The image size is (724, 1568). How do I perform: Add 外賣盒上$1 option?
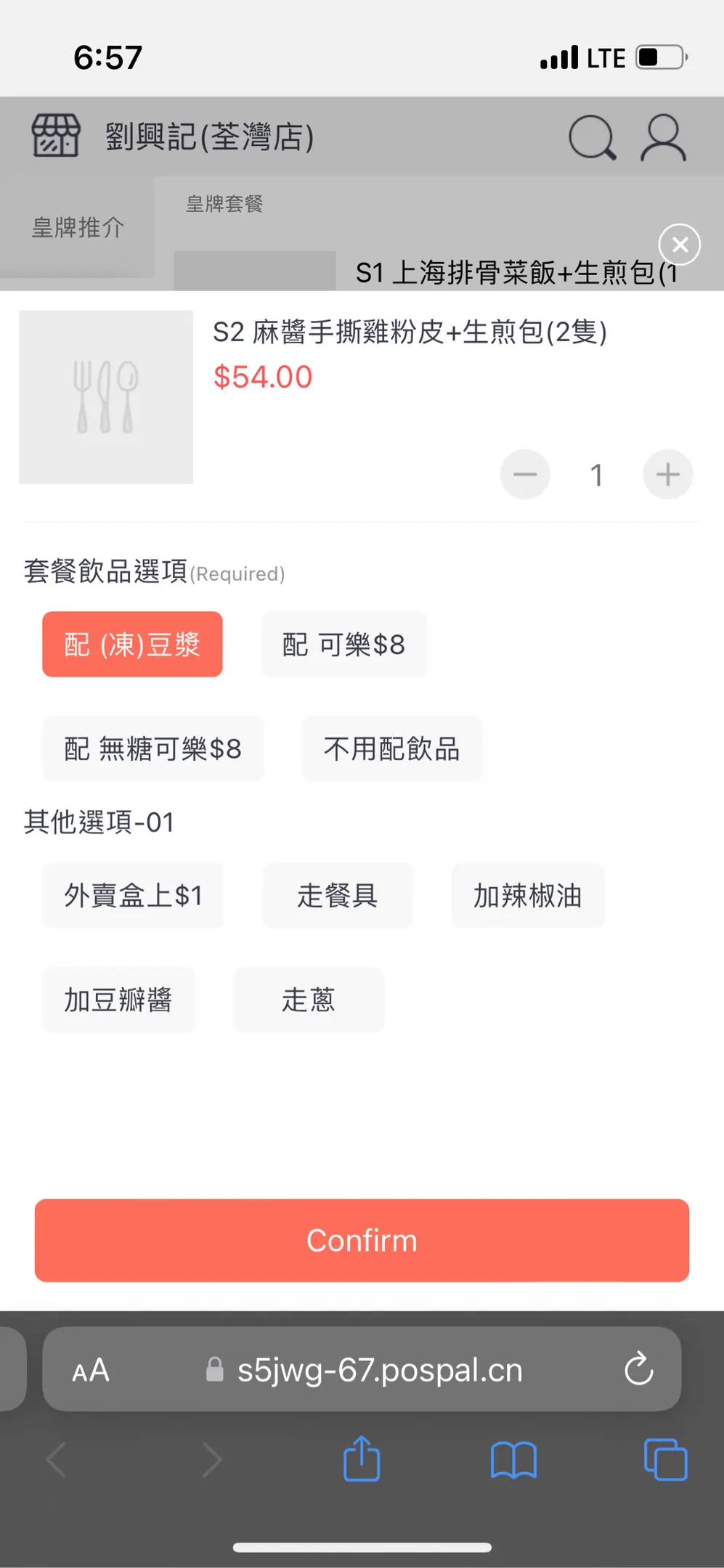[x=133, y=895]
